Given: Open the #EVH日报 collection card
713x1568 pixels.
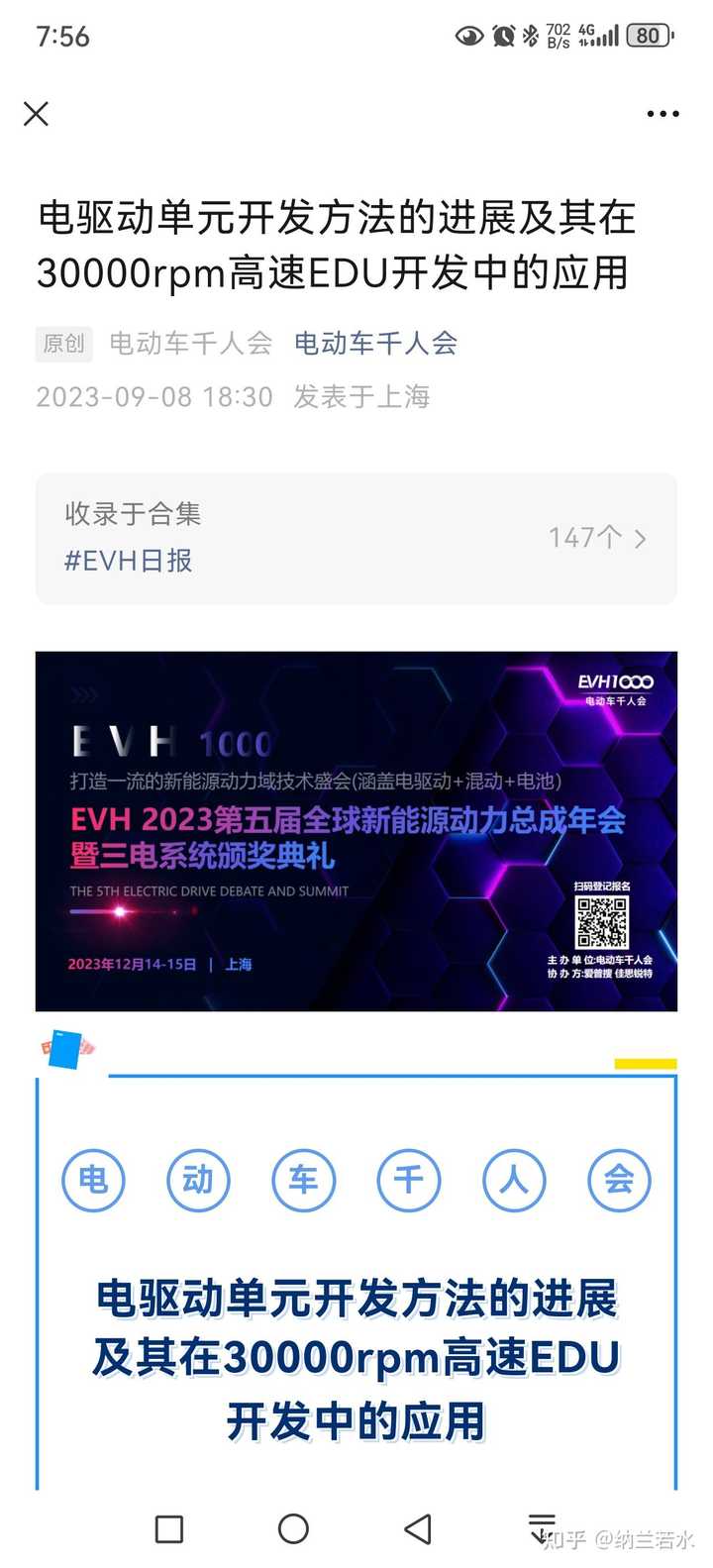Looking at the screenshot, I should pyautogui.click(x=356, y=538).
